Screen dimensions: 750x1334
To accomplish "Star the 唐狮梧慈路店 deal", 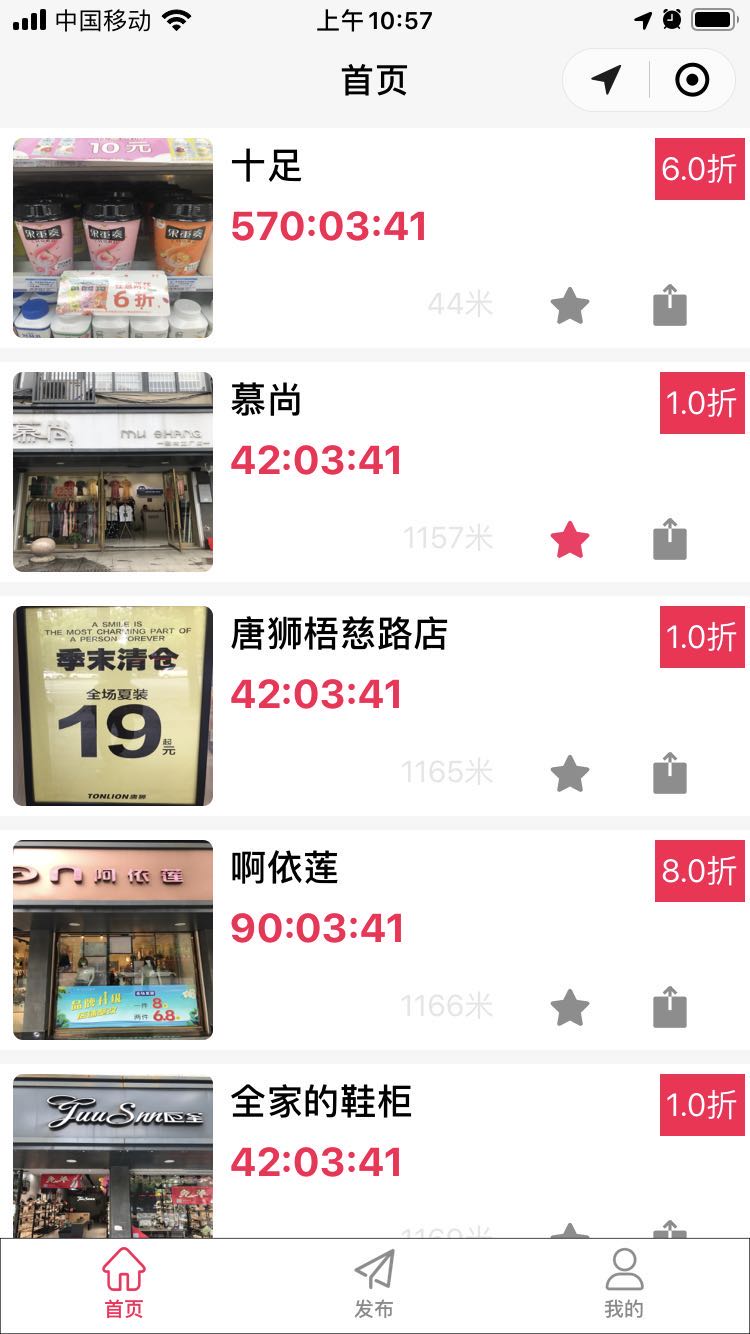I will (570, 774).
